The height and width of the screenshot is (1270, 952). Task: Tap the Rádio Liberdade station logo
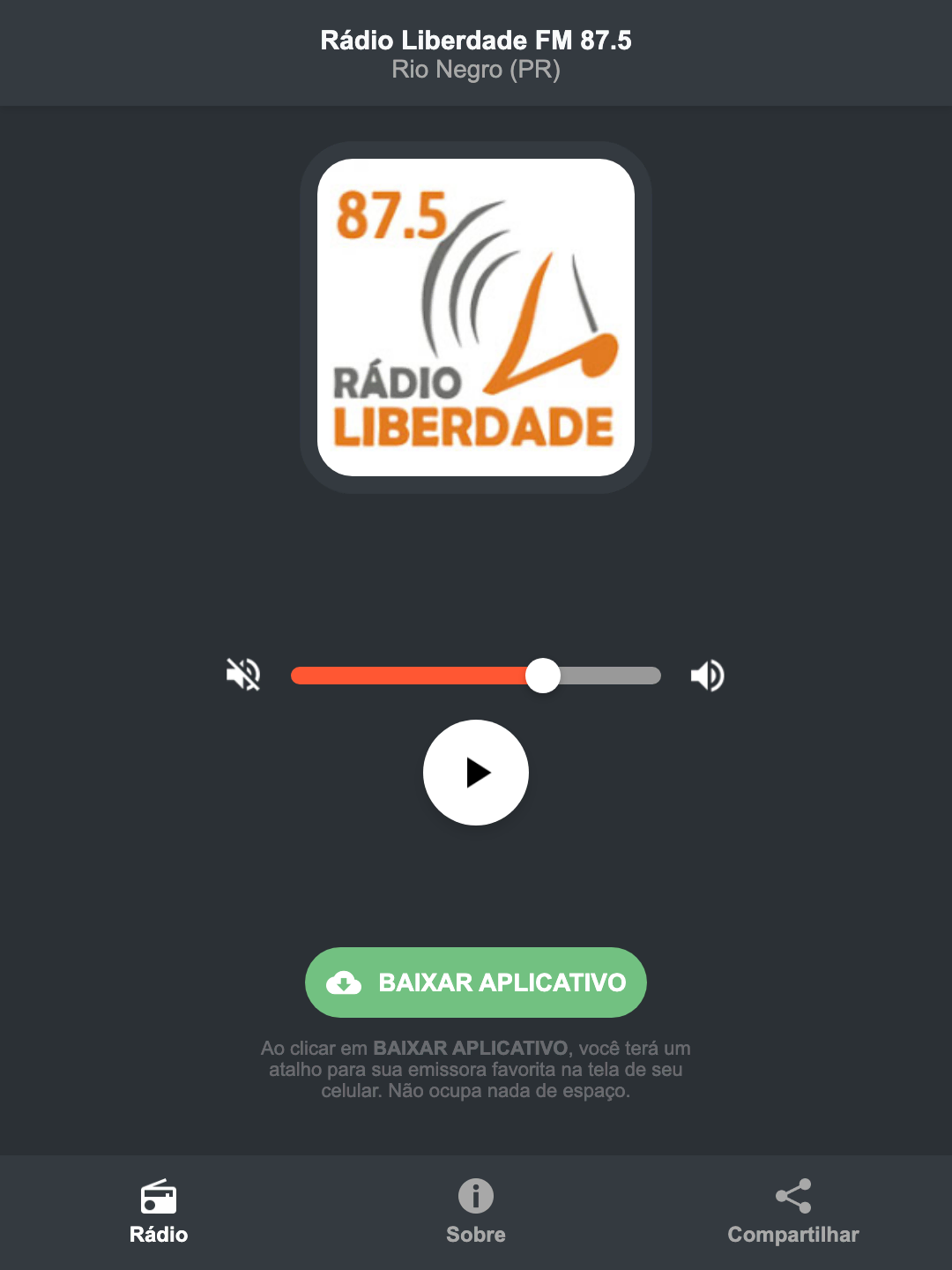[x=476, y=315]
